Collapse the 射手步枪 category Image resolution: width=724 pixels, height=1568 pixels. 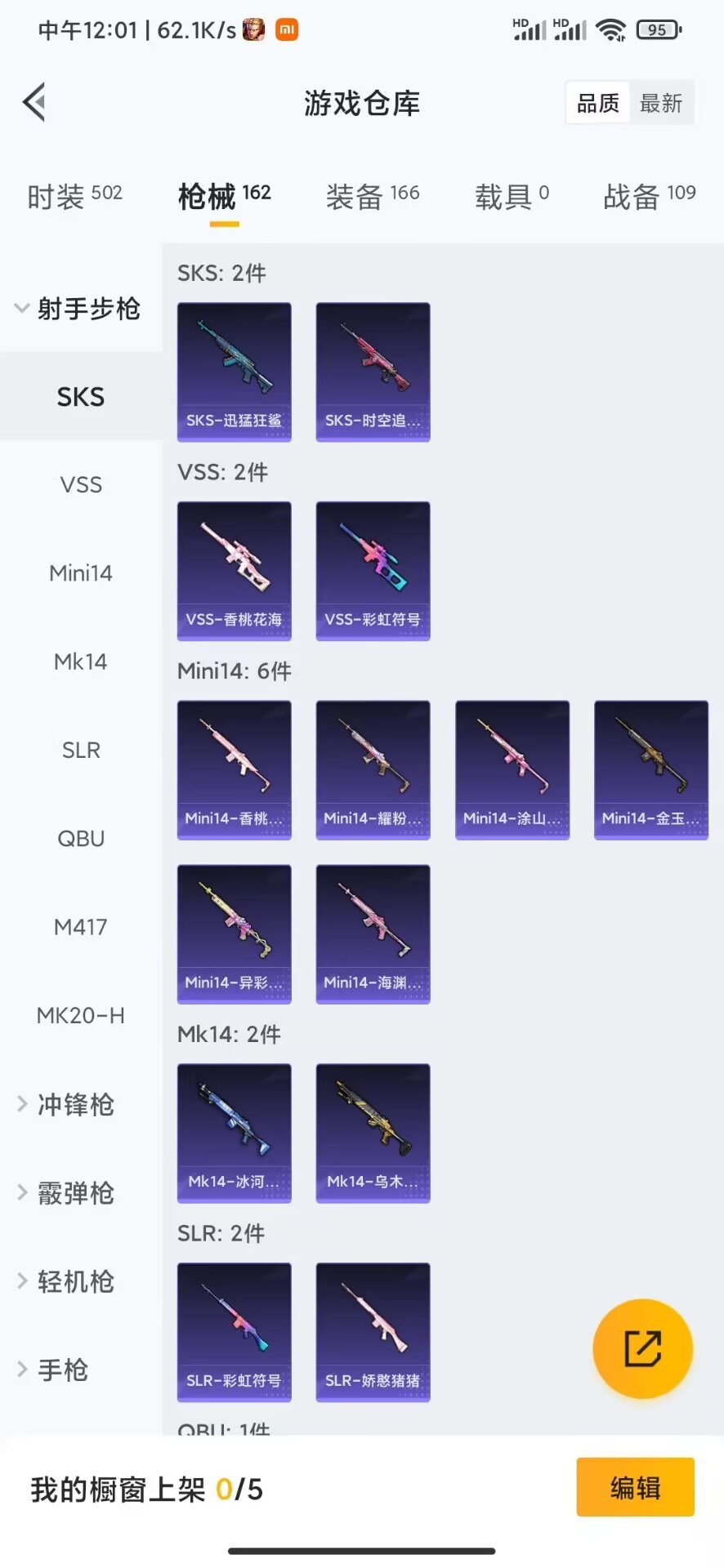[78, 310]
